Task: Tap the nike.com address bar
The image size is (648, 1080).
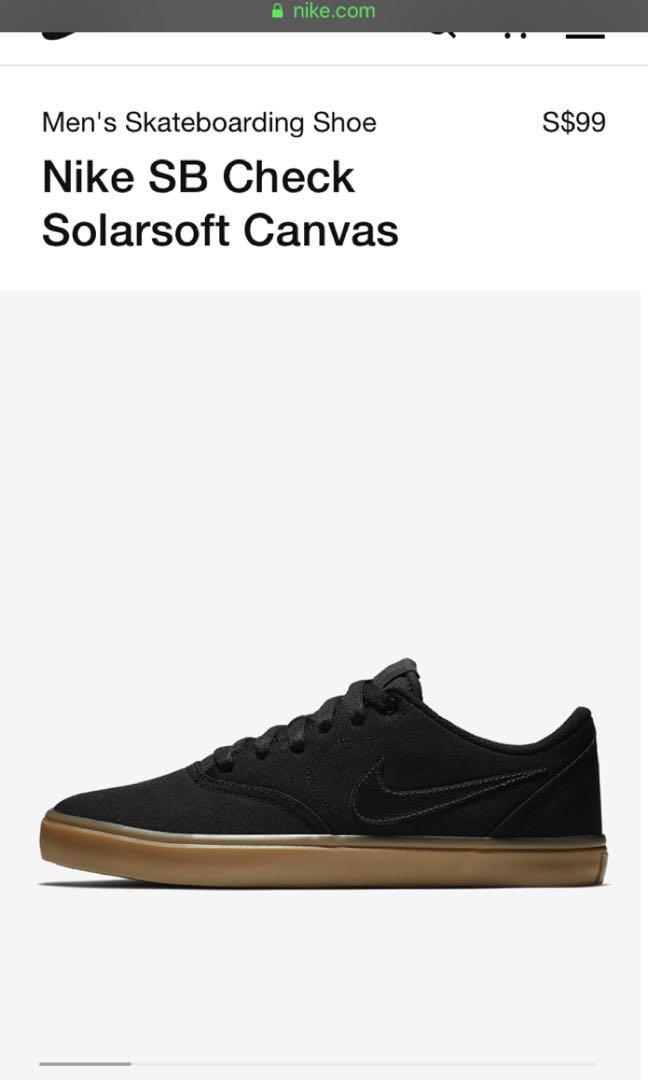Action: click(x=324, y=11)
